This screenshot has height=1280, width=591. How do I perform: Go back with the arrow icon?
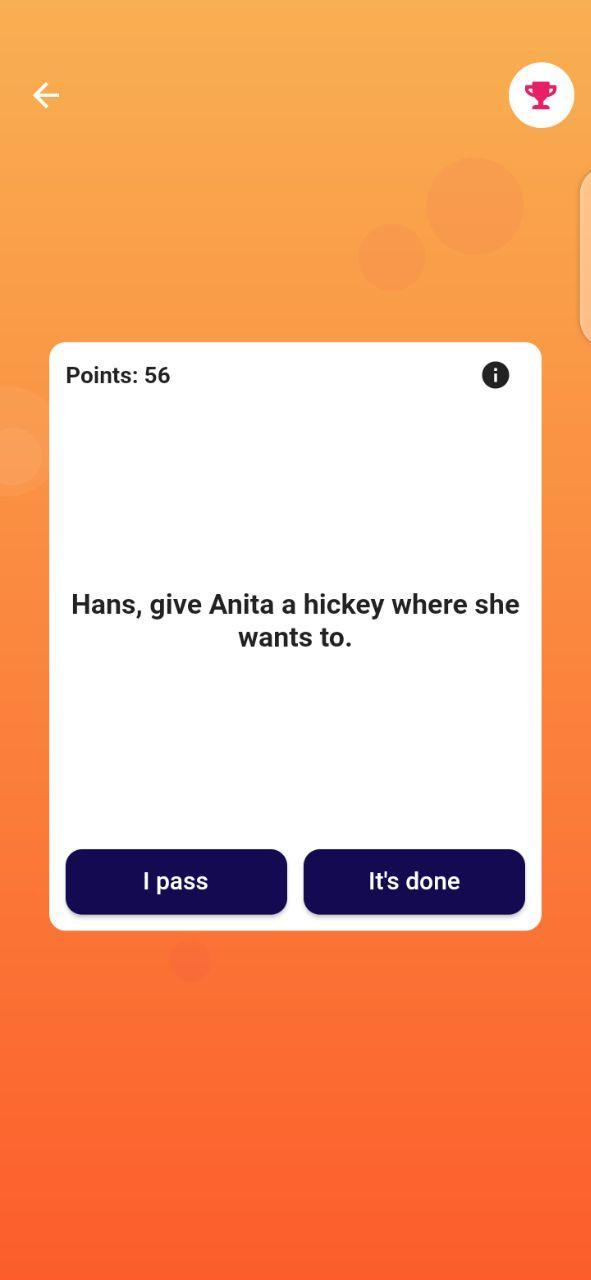(x=46, y=95)
